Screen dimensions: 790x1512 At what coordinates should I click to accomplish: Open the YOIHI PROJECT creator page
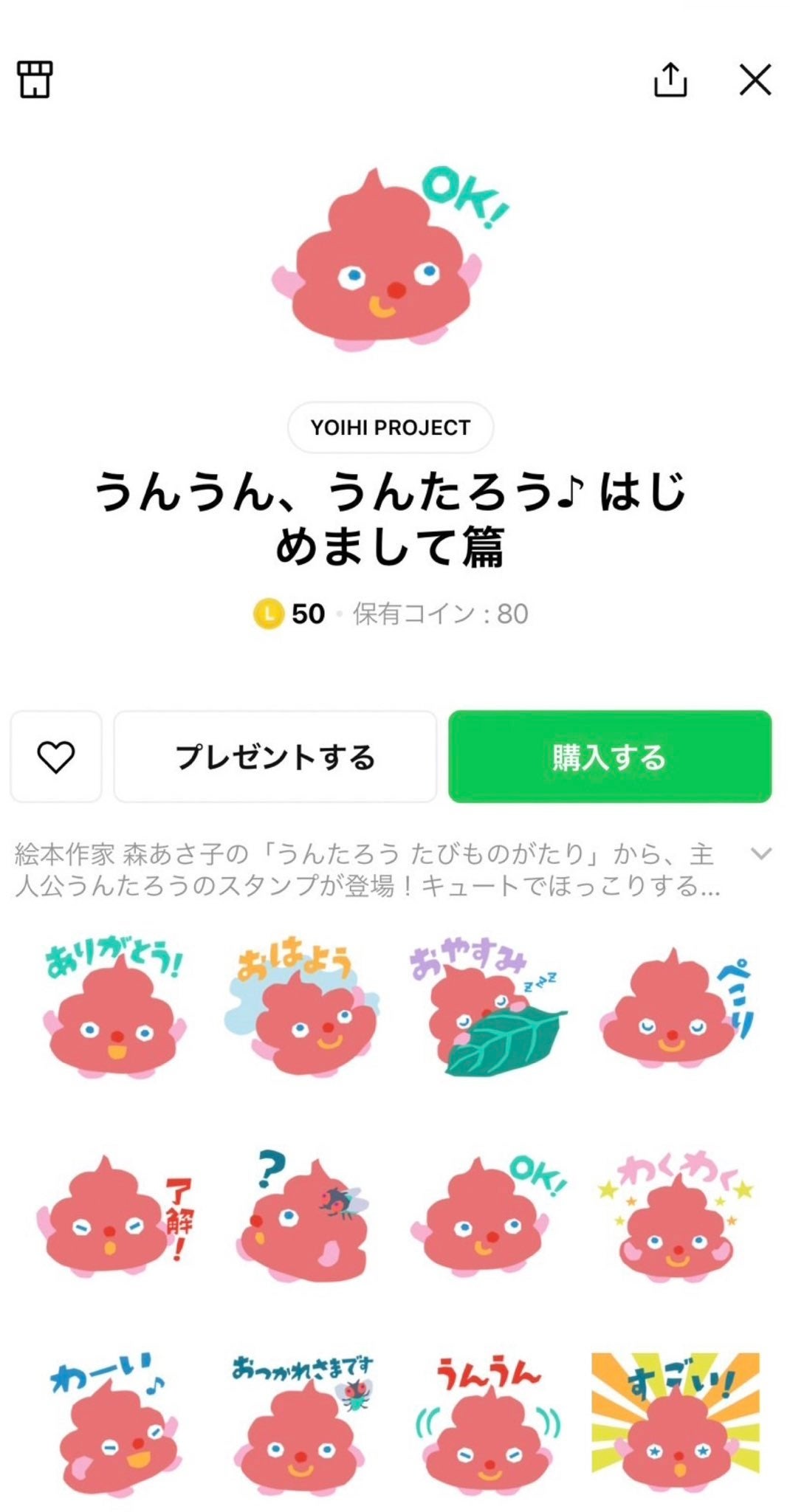390,427
